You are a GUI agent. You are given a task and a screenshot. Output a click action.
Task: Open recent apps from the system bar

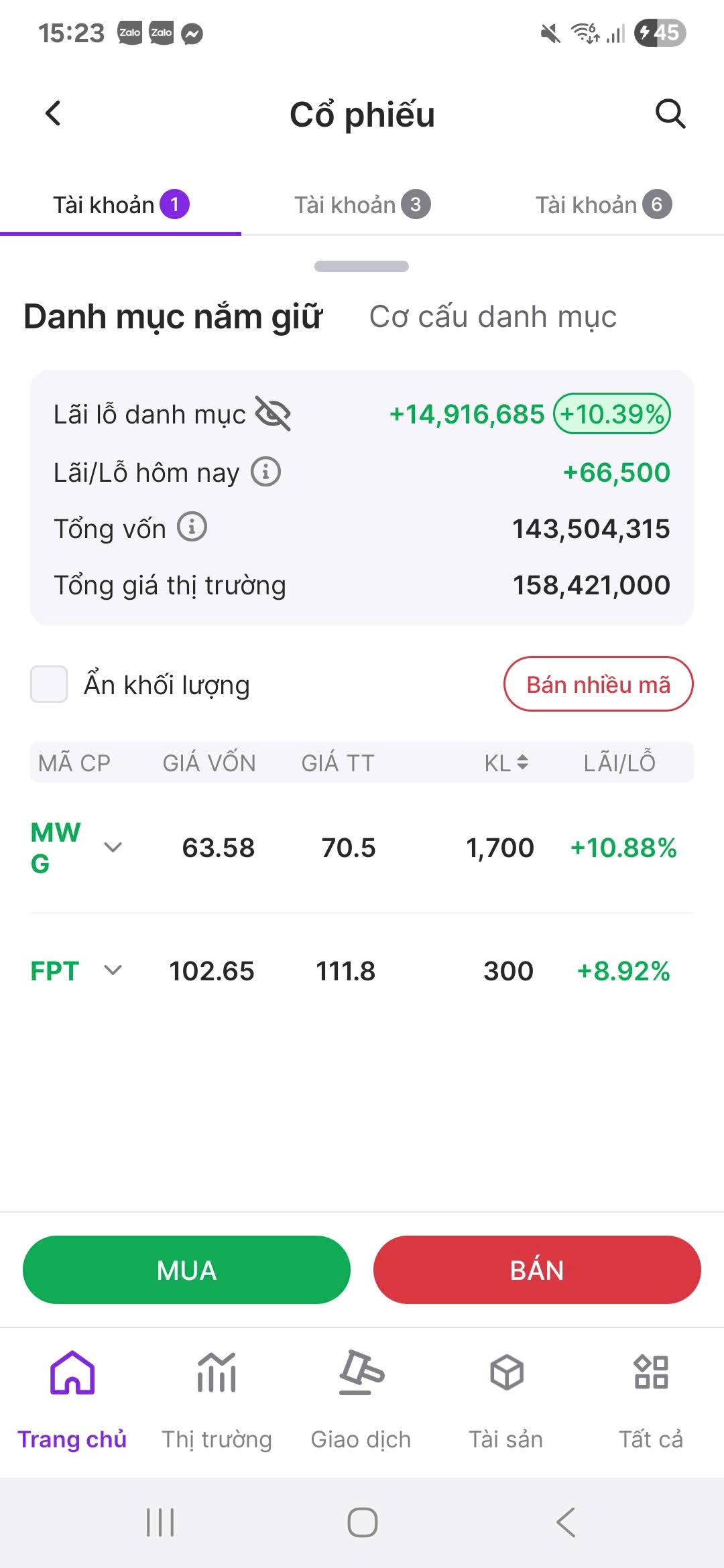(160, 1522)
